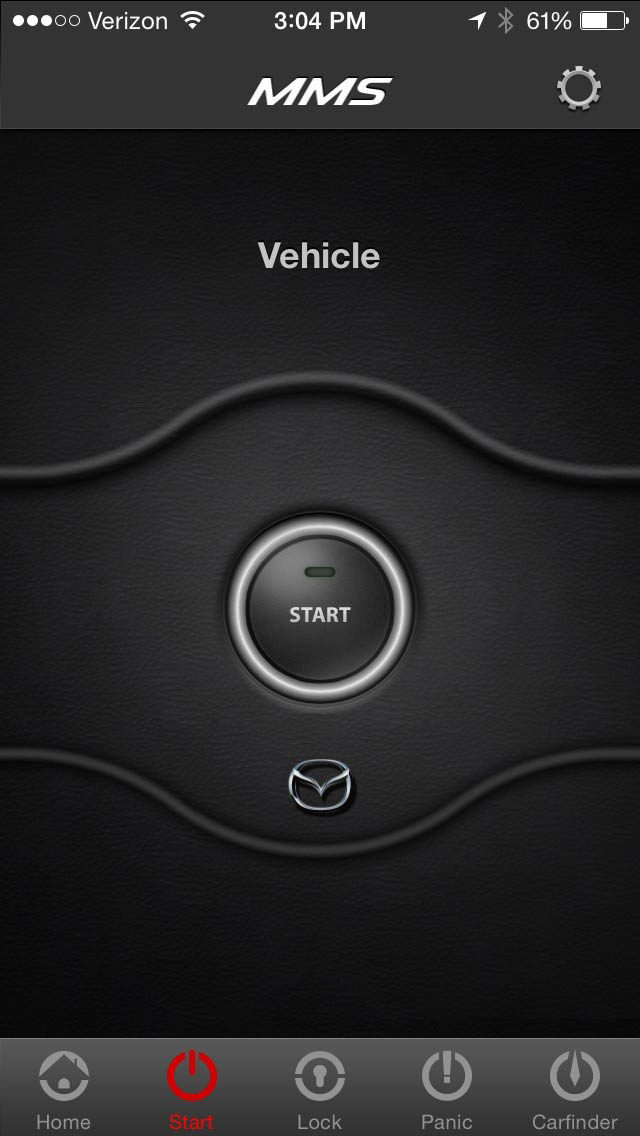
Task: Switch to the Home tab
Action: 64,1088
